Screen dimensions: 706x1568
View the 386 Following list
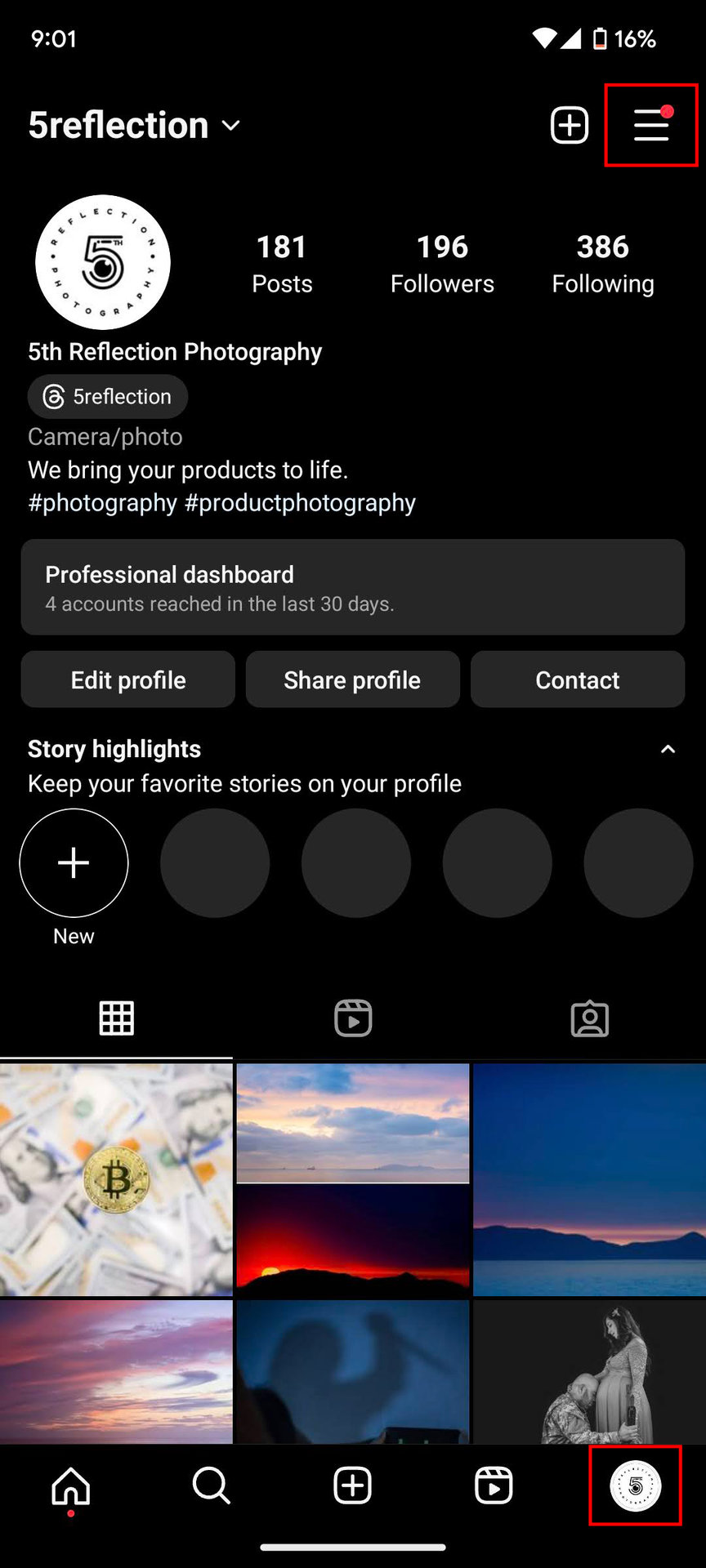[x=603, y=263]
